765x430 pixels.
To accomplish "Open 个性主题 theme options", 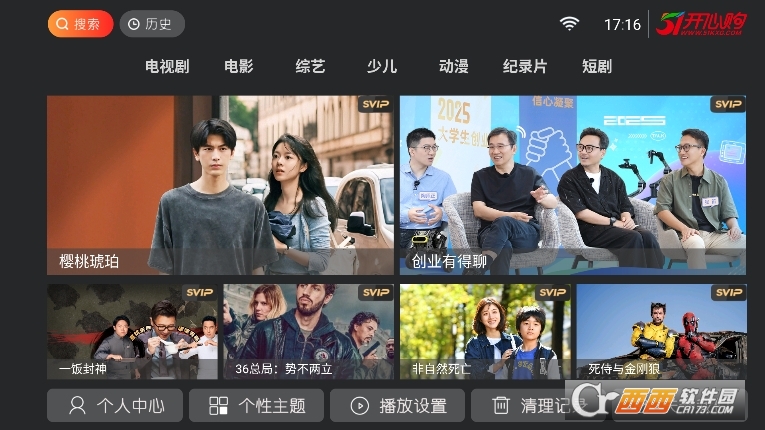I will point(256,406).
